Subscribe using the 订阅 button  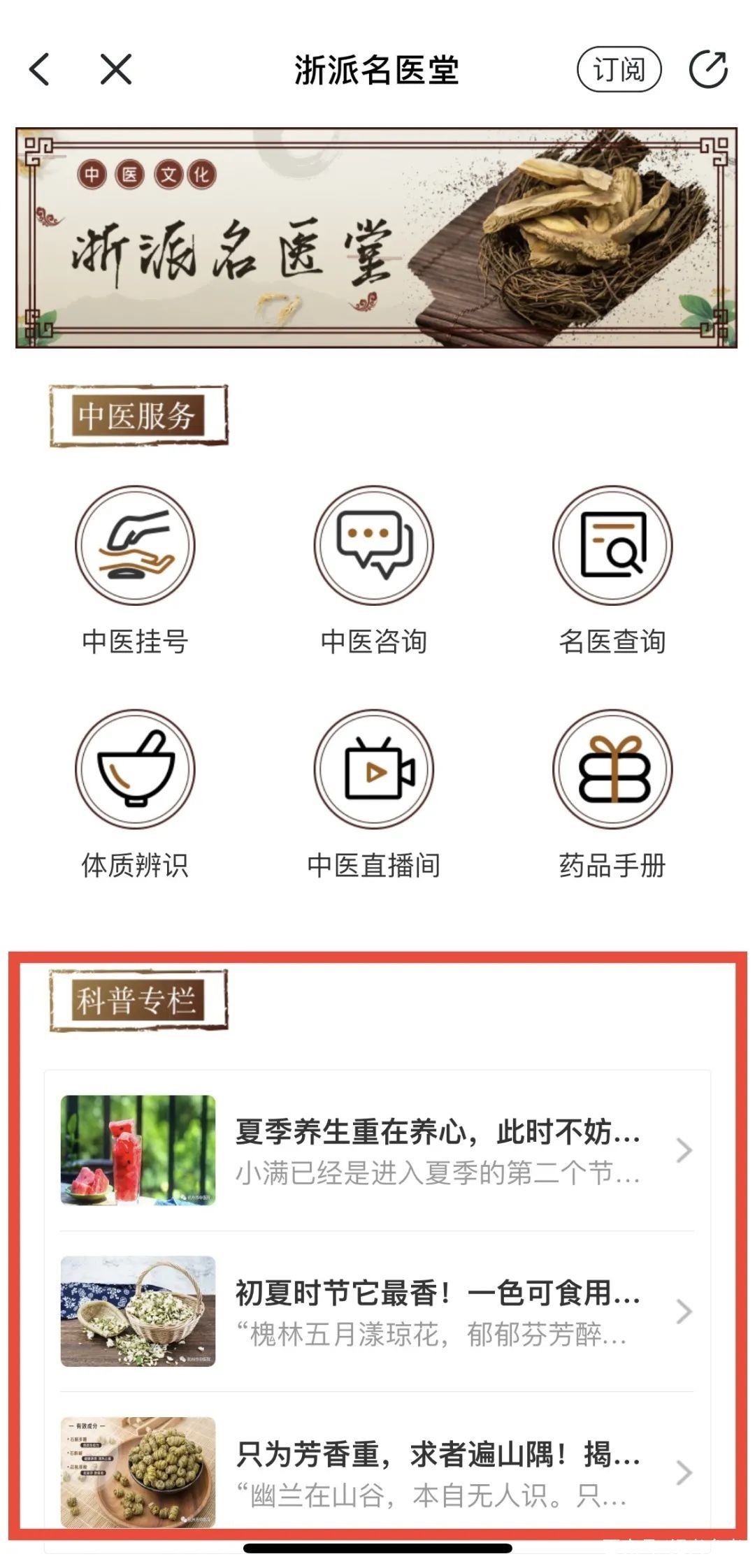pyautogui.click(x=619, y=70)
